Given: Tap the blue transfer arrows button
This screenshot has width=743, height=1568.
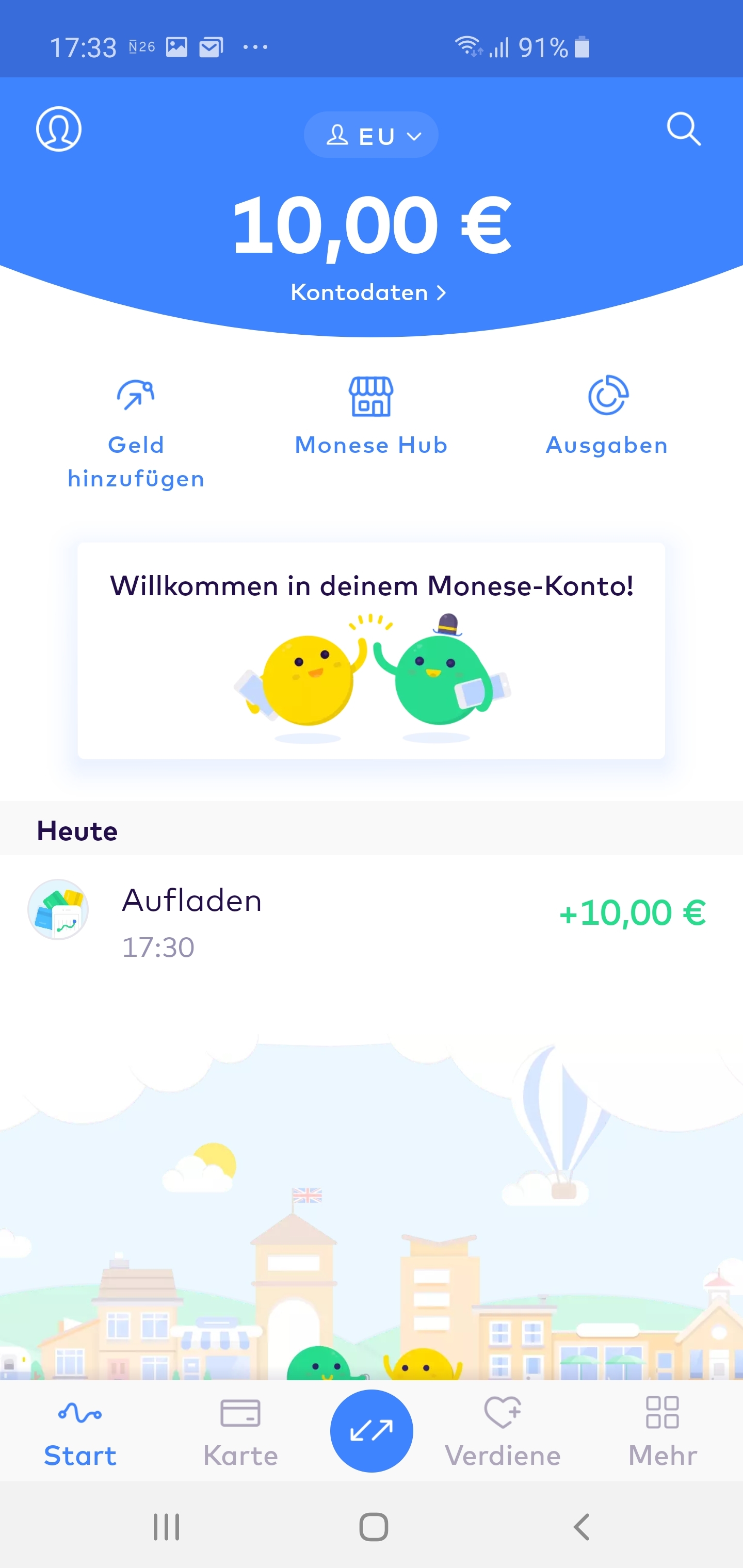Looking at the screenshot, I should (x=372, y=1430).
